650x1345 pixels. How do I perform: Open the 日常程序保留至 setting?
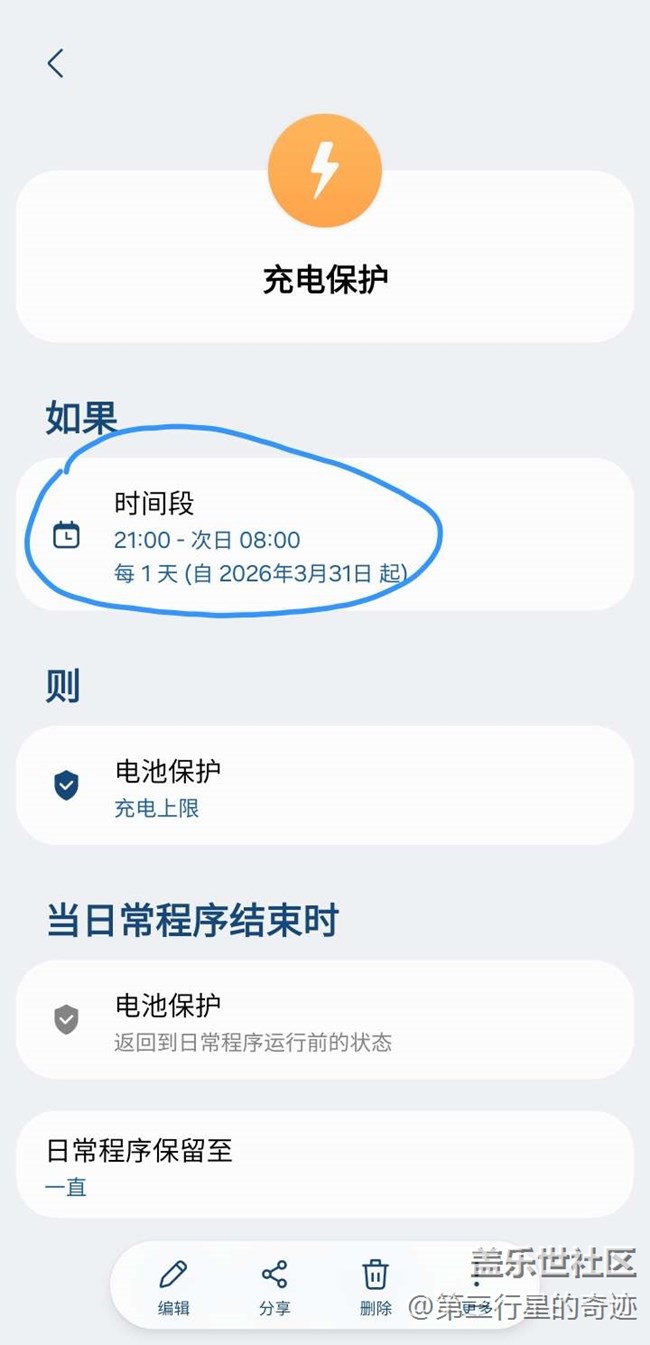[324, 1165]
